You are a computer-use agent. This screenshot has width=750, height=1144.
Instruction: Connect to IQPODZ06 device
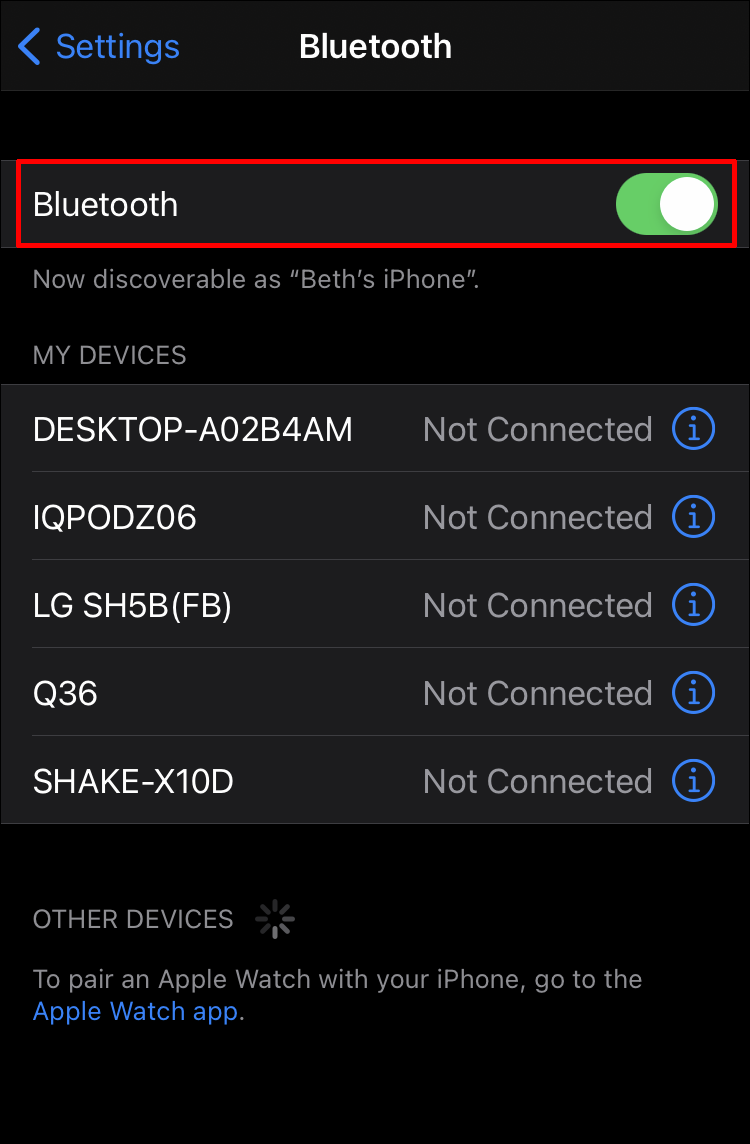point(115,517)
